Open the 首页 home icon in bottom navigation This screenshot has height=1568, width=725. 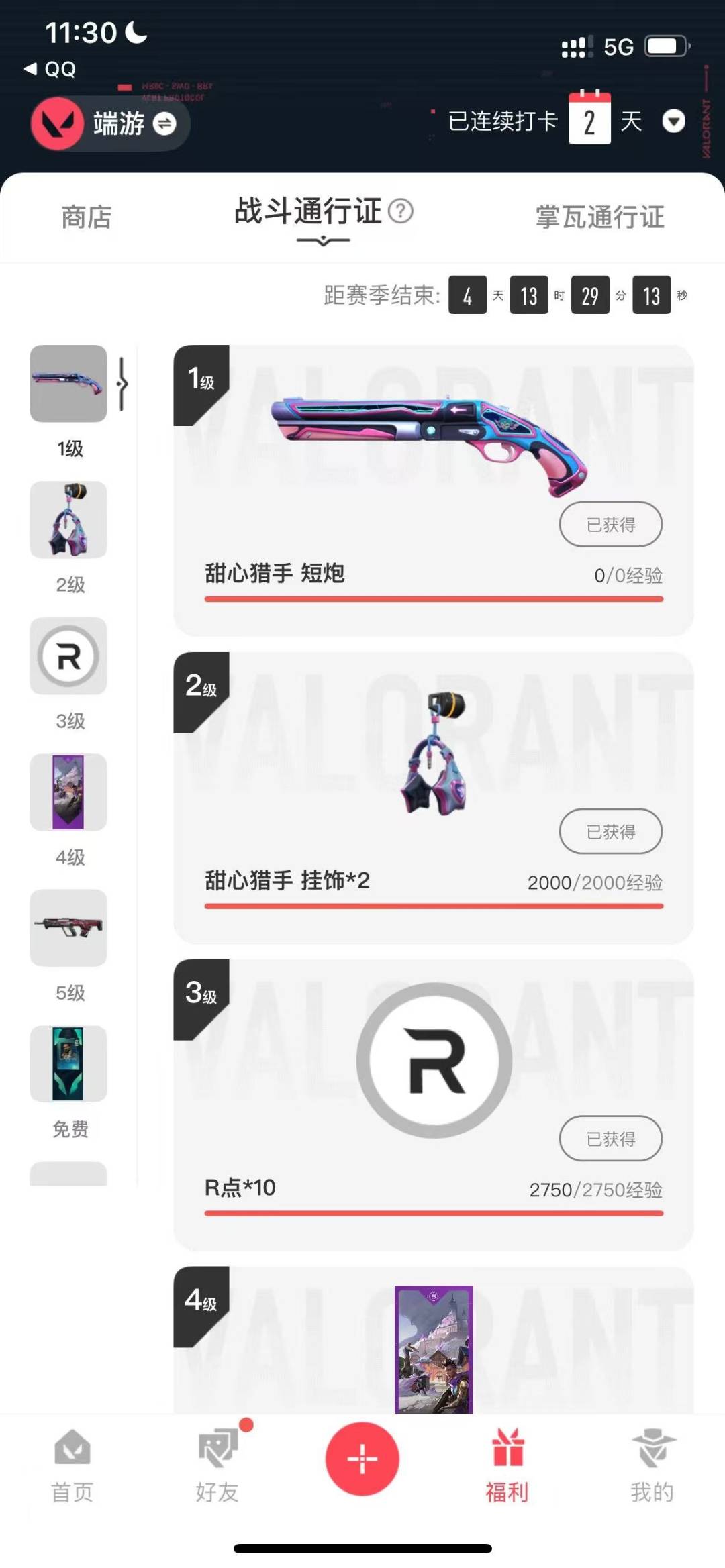coord(72,1463)
